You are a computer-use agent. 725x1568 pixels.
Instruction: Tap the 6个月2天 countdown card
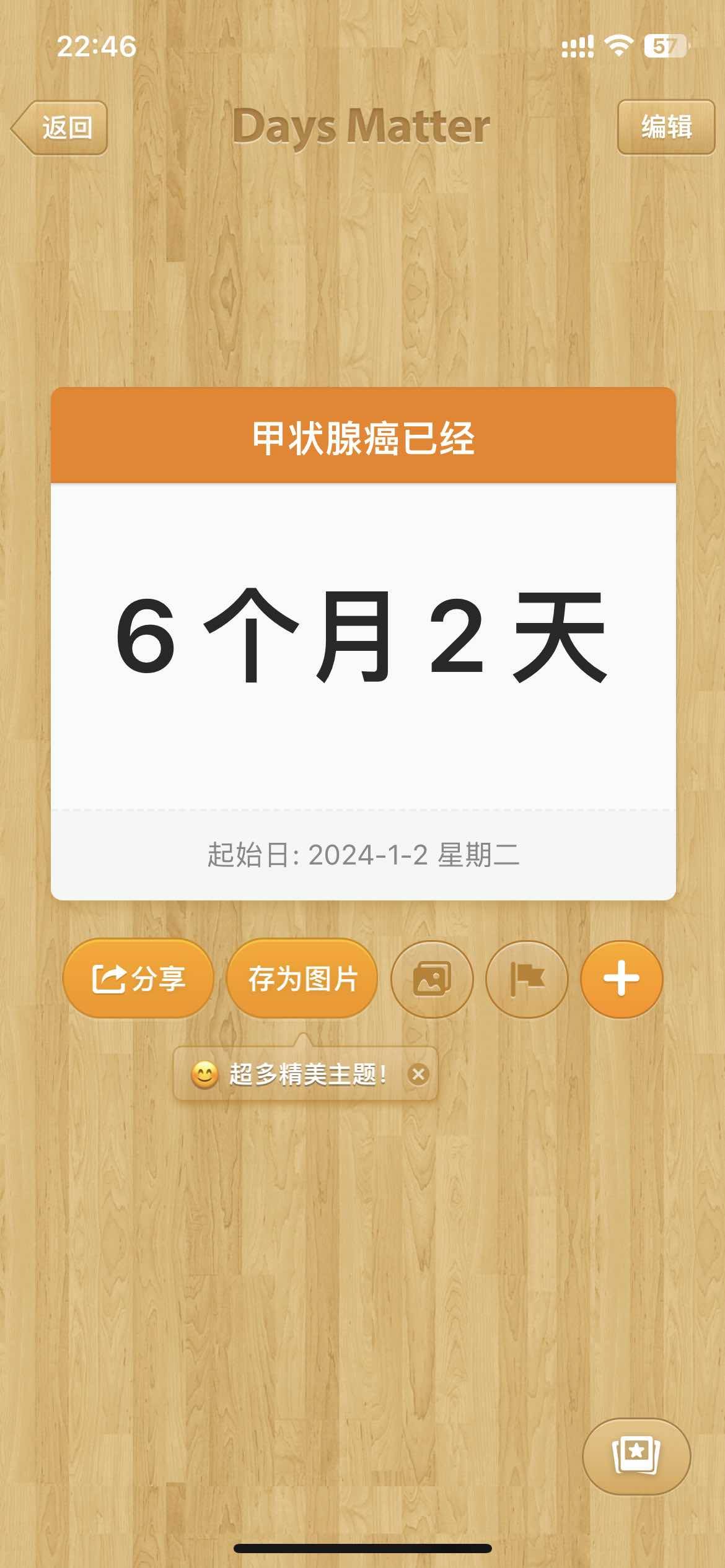[x=363, y=638]
